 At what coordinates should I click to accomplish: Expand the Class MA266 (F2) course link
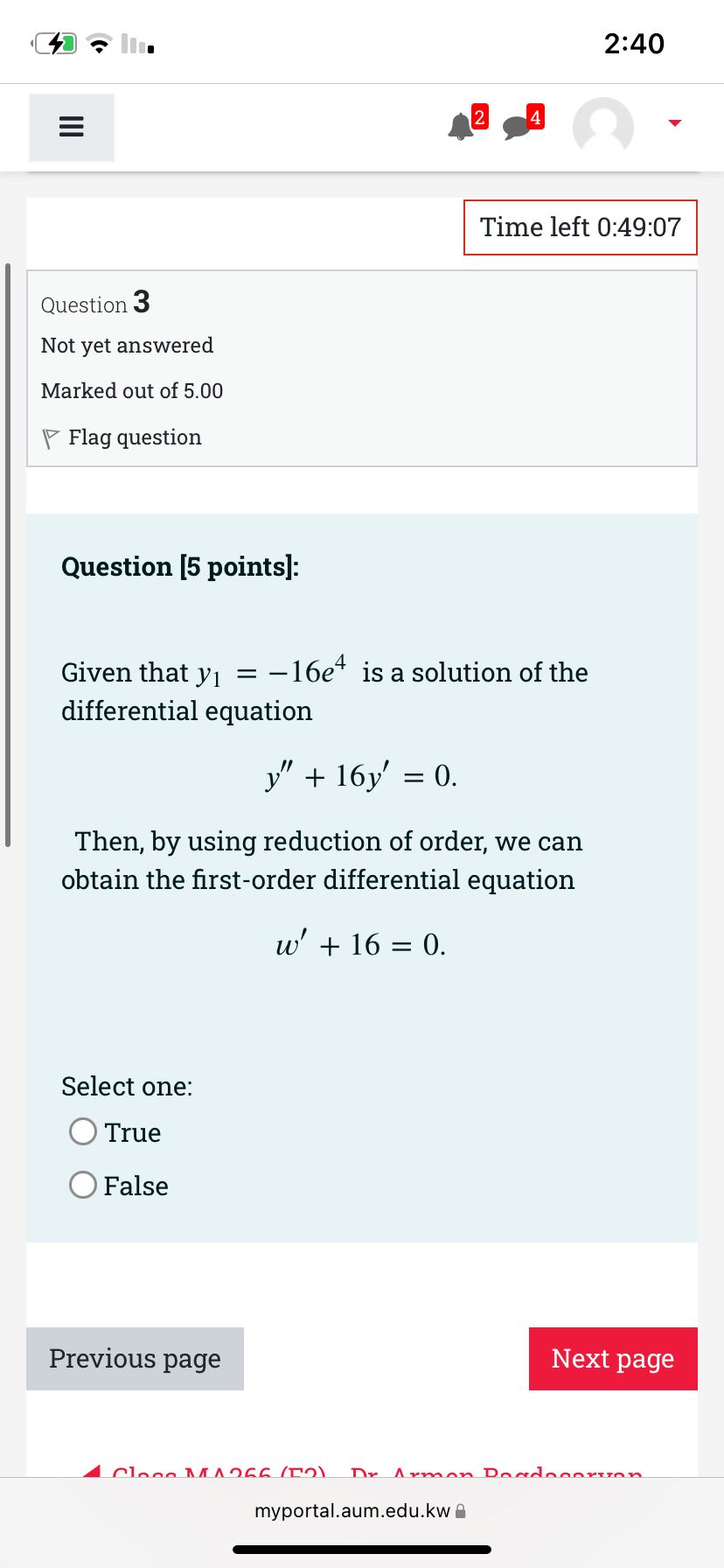coord(367,1473)
